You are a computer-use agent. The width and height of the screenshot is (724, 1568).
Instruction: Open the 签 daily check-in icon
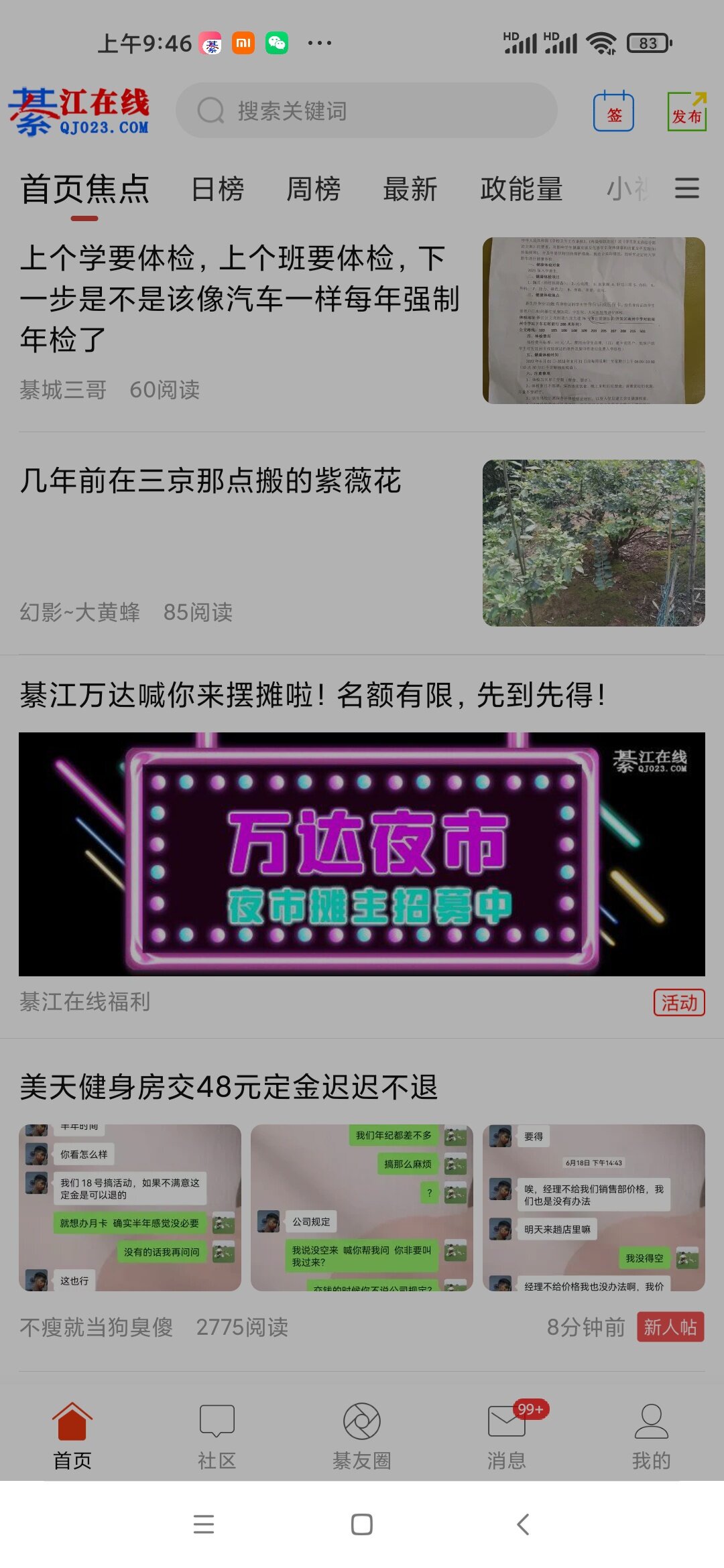coord(613,111)
